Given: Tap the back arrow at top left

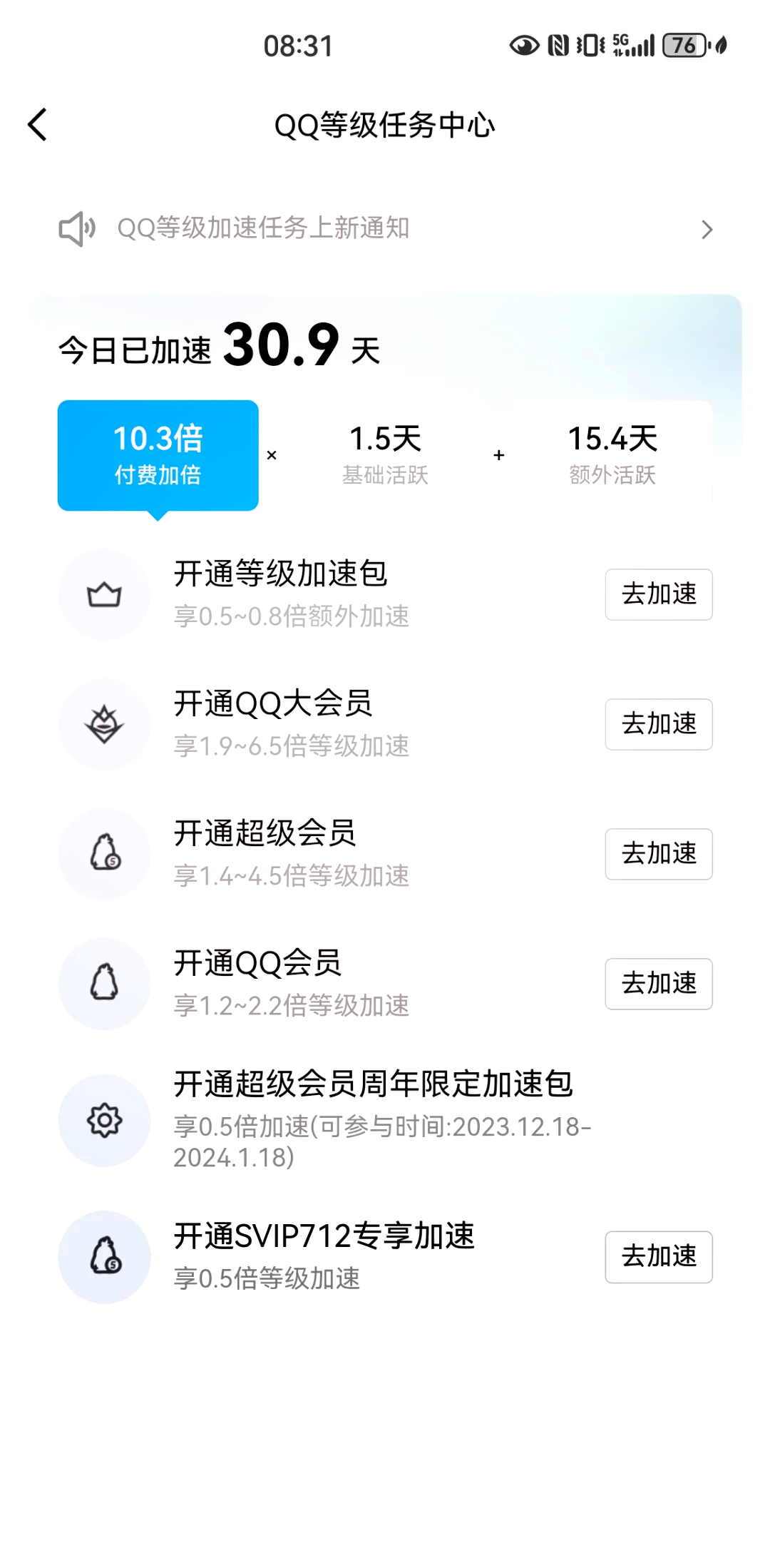Looking at the screenshot, I should pyautogui.click(x=36, y=123).
